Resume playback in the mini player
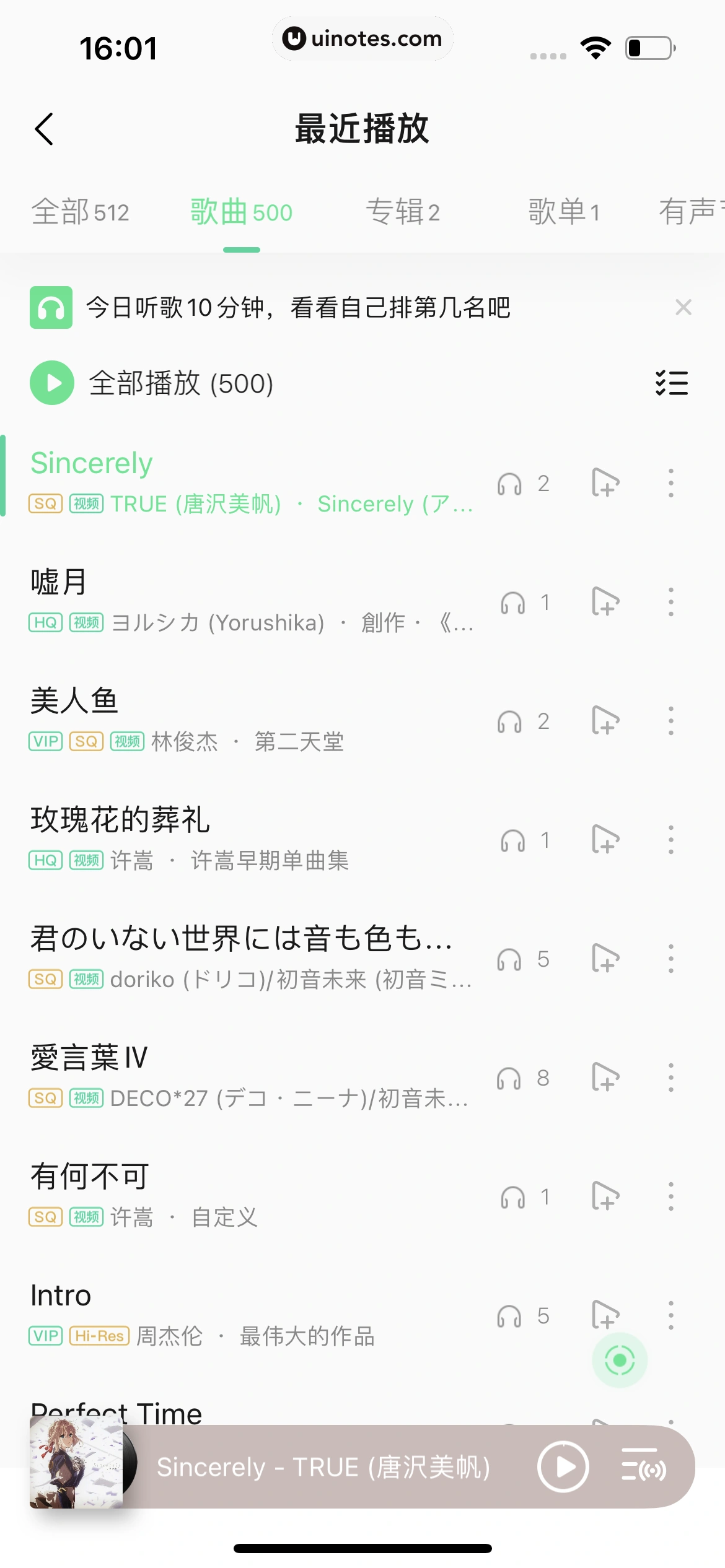Image resolution: width=725 pixels, height=1568 pixels. pos(561,1466)
